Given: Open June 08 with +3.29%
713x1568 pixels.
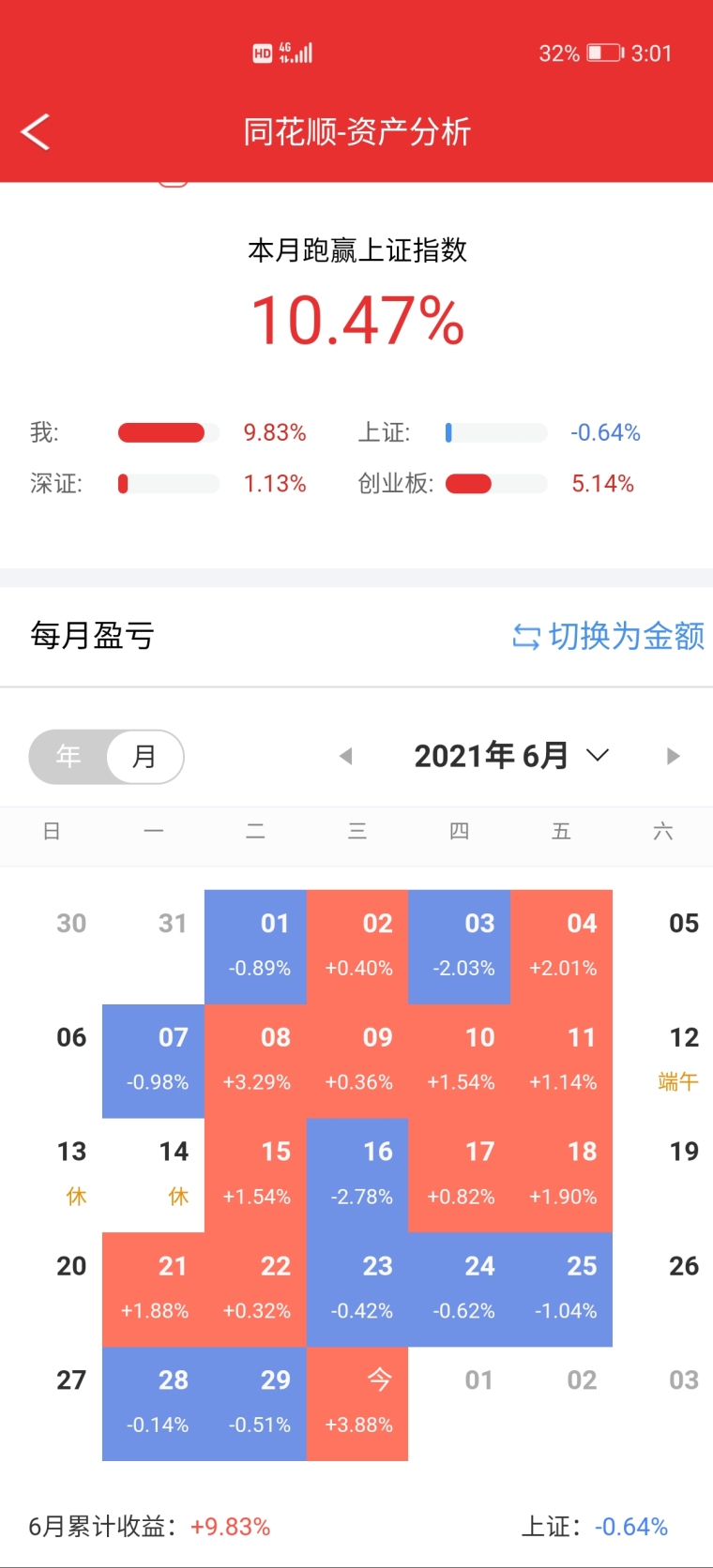Looking at the screenshot, I should [x=255, y=1060].
